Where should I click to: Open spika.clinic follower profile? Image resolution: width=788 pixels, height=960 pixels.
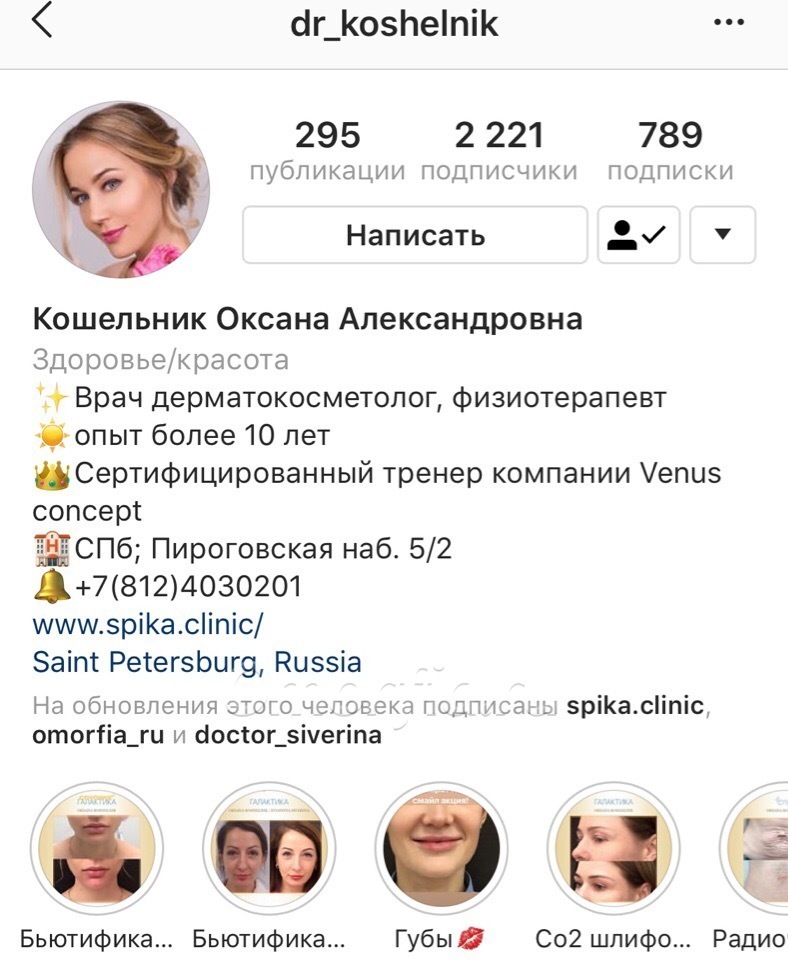pyautogui.click(x=636, y=706)
